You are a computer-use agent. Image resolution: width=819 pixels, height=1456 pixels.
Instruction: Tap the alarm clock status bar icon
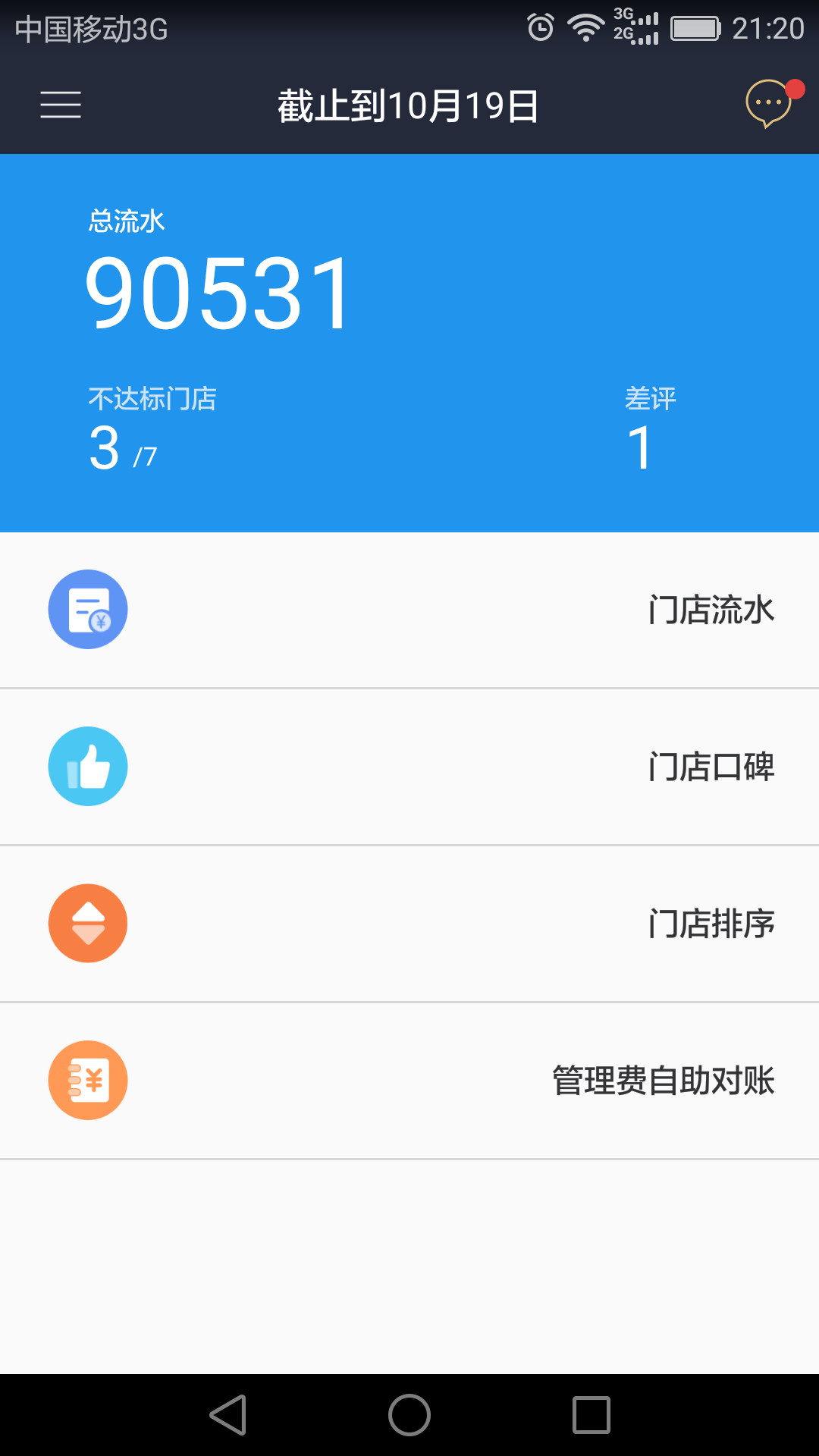coord(540,28)
